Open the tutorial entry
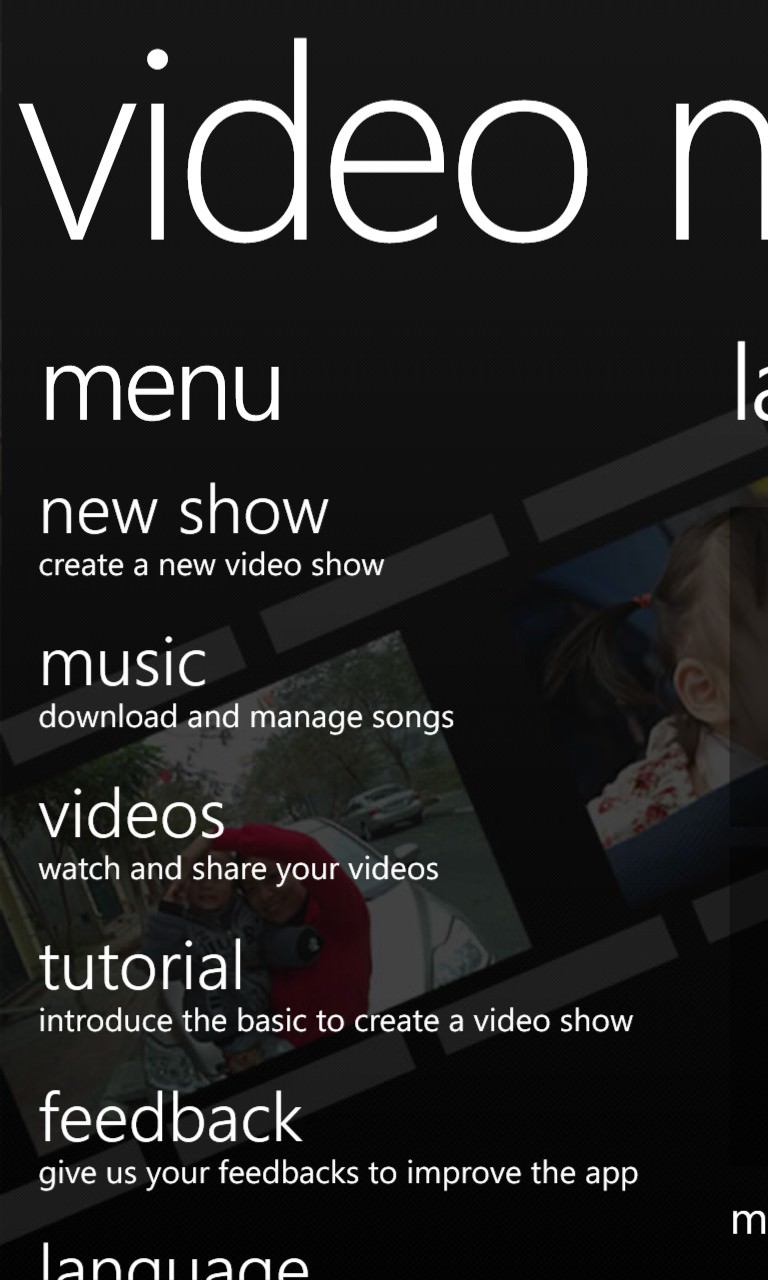Screen dimensions: 768x1280 click(336, 988)
